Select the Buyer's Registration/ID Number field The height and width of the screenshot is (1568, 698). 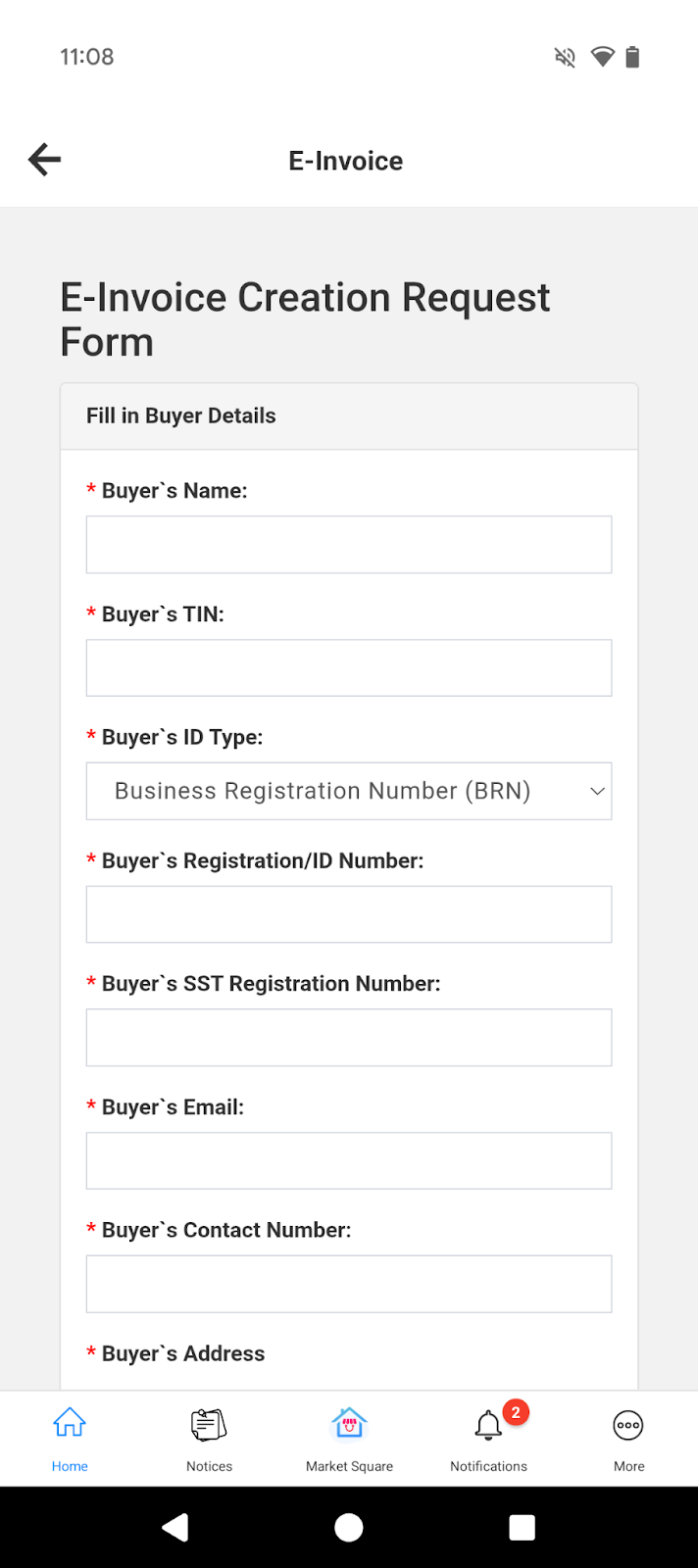(349, 914)
